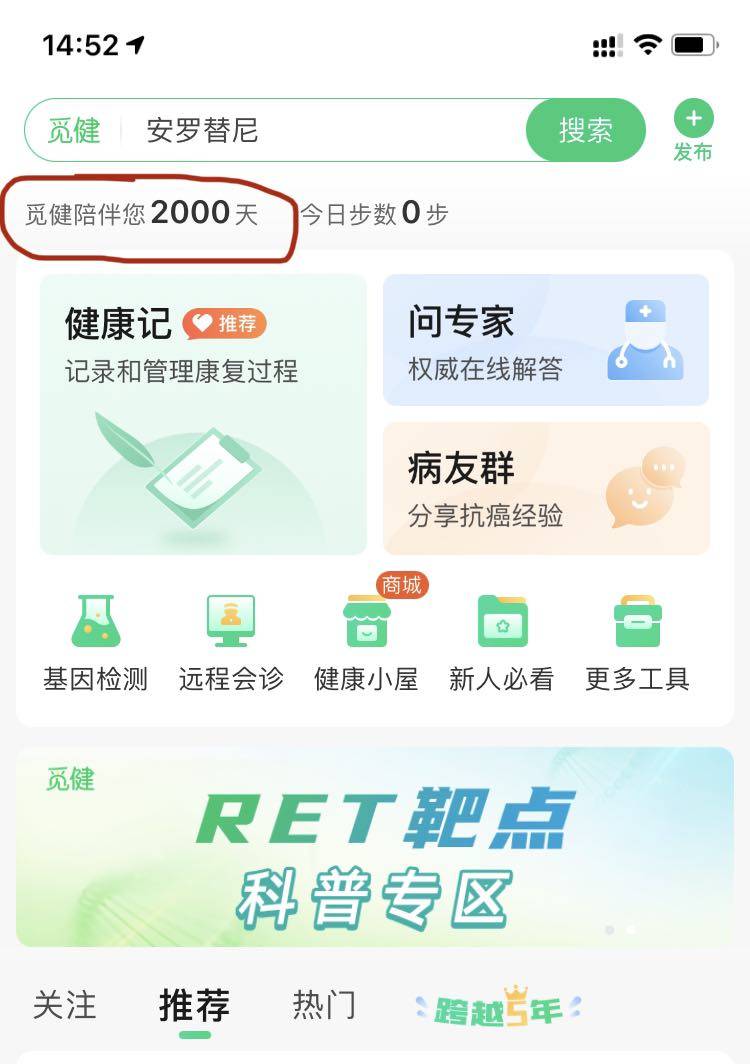This screenshot has height=1064, width=750.
Task: Open the 问专家 card
Action: click(546, 340)
